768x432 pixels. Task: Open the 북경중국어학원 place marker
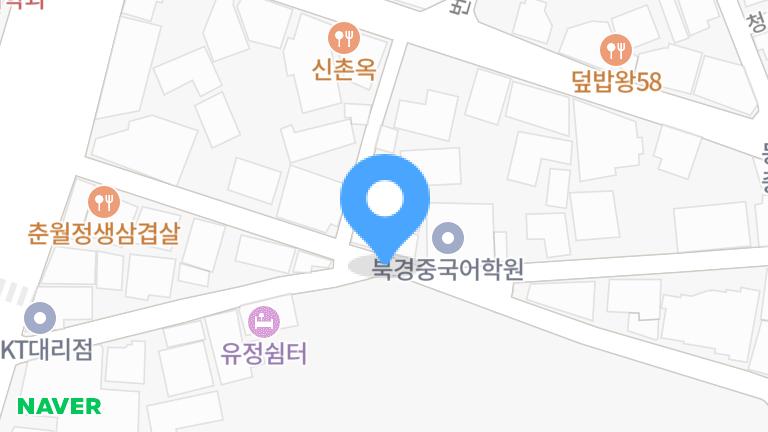click(x=447, y=239)
